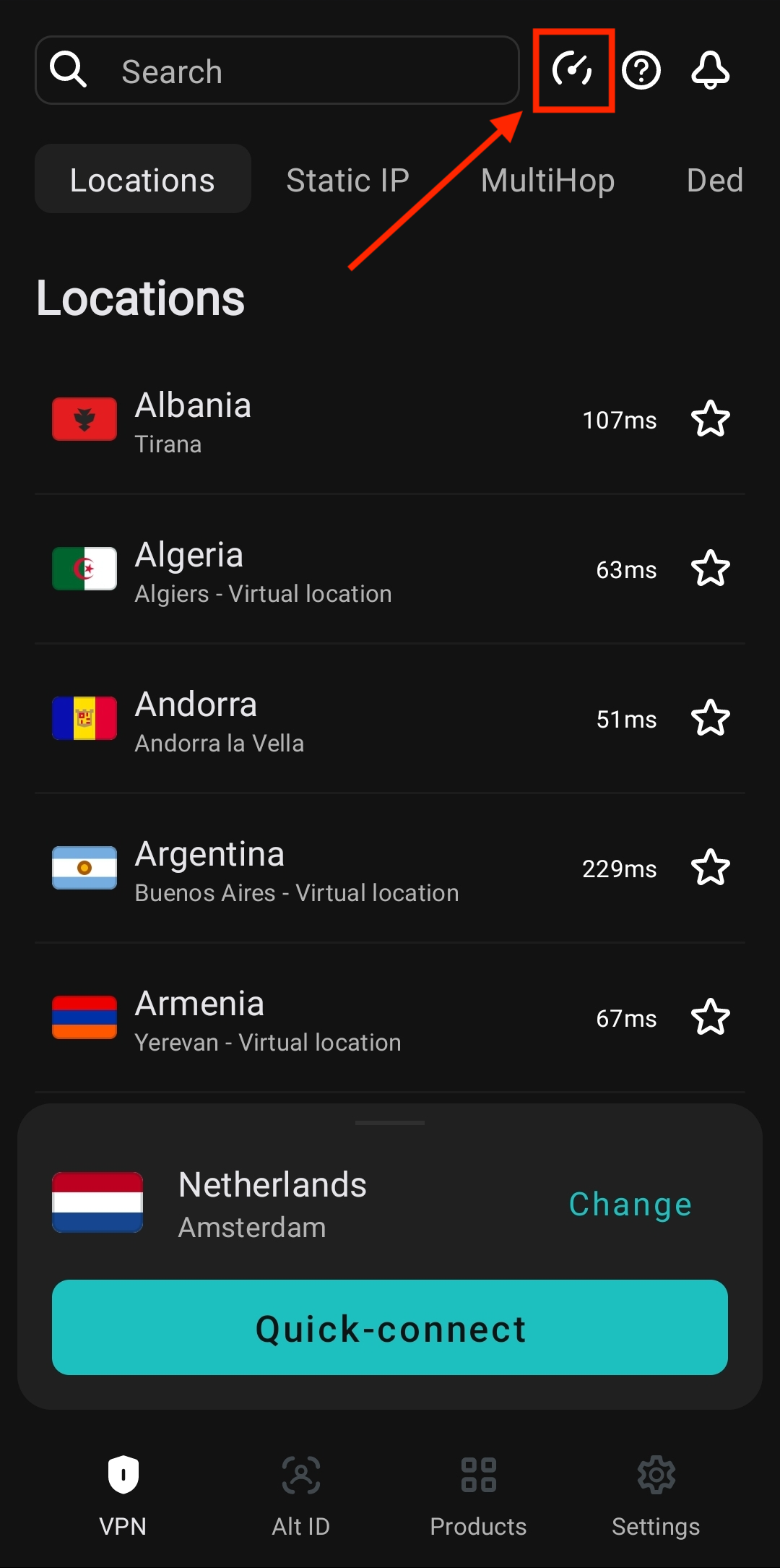
Task: Click the Netherlands flag icon
Action: tap(96, 1202)
